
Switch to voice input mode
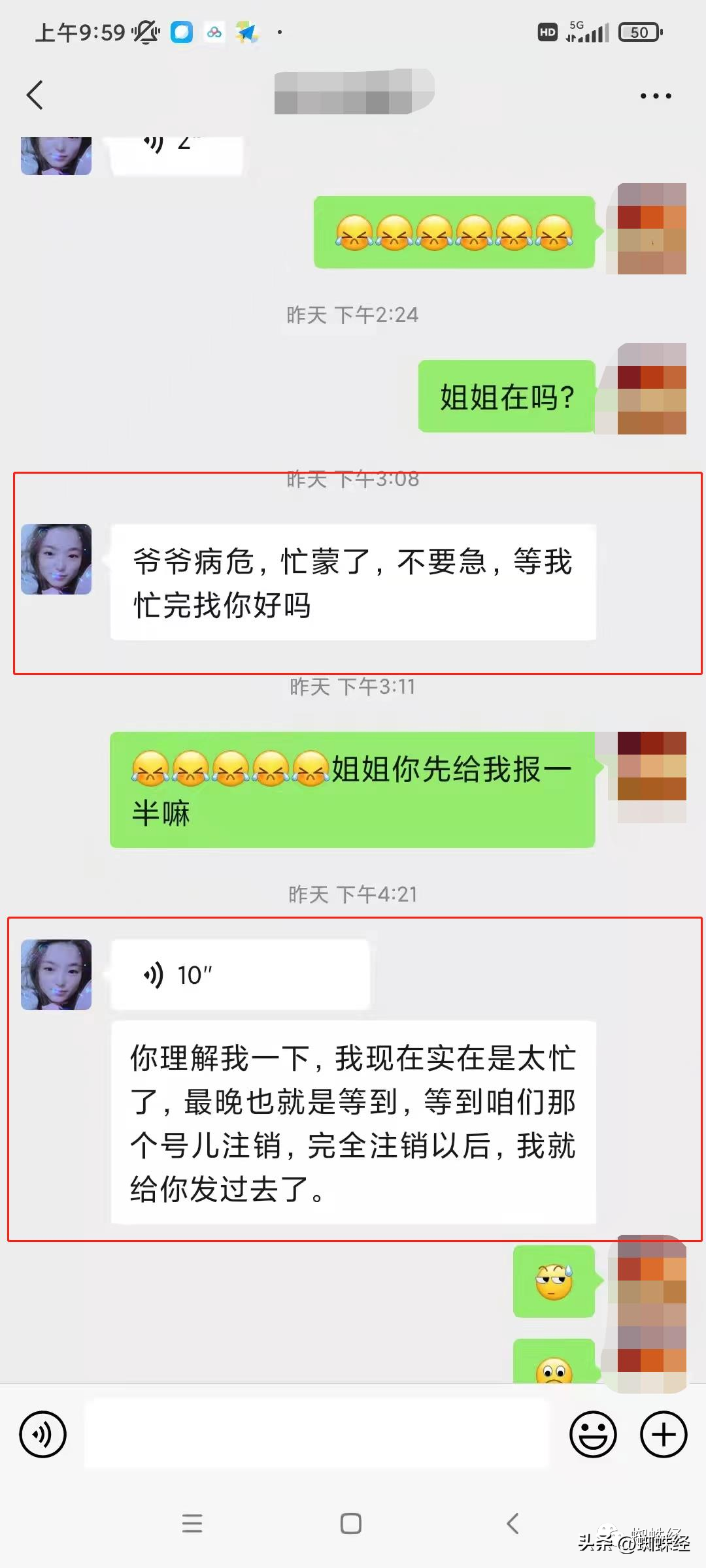[x=43, y=1435]
